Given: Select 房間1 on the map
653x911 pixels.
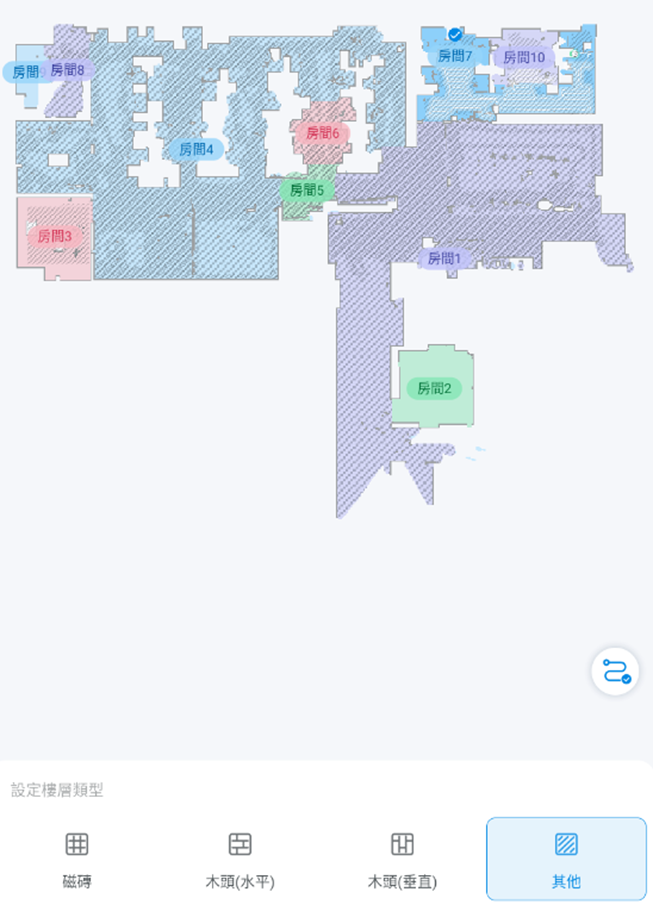Looking at the screenshot, I should coord(444,259).
